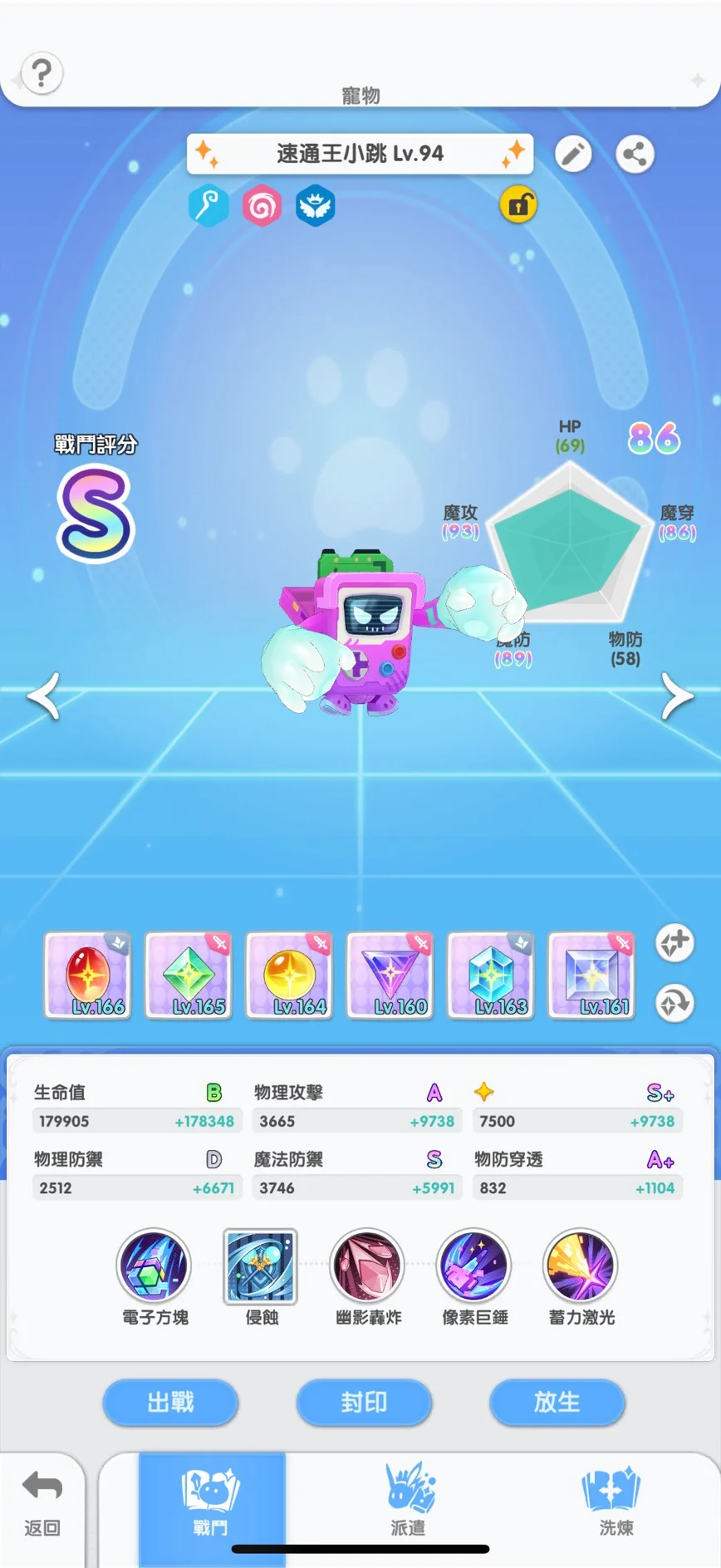Open the red egg gem Lv.166
This screenshot has width=721, height=1568.
pos(88,976)
